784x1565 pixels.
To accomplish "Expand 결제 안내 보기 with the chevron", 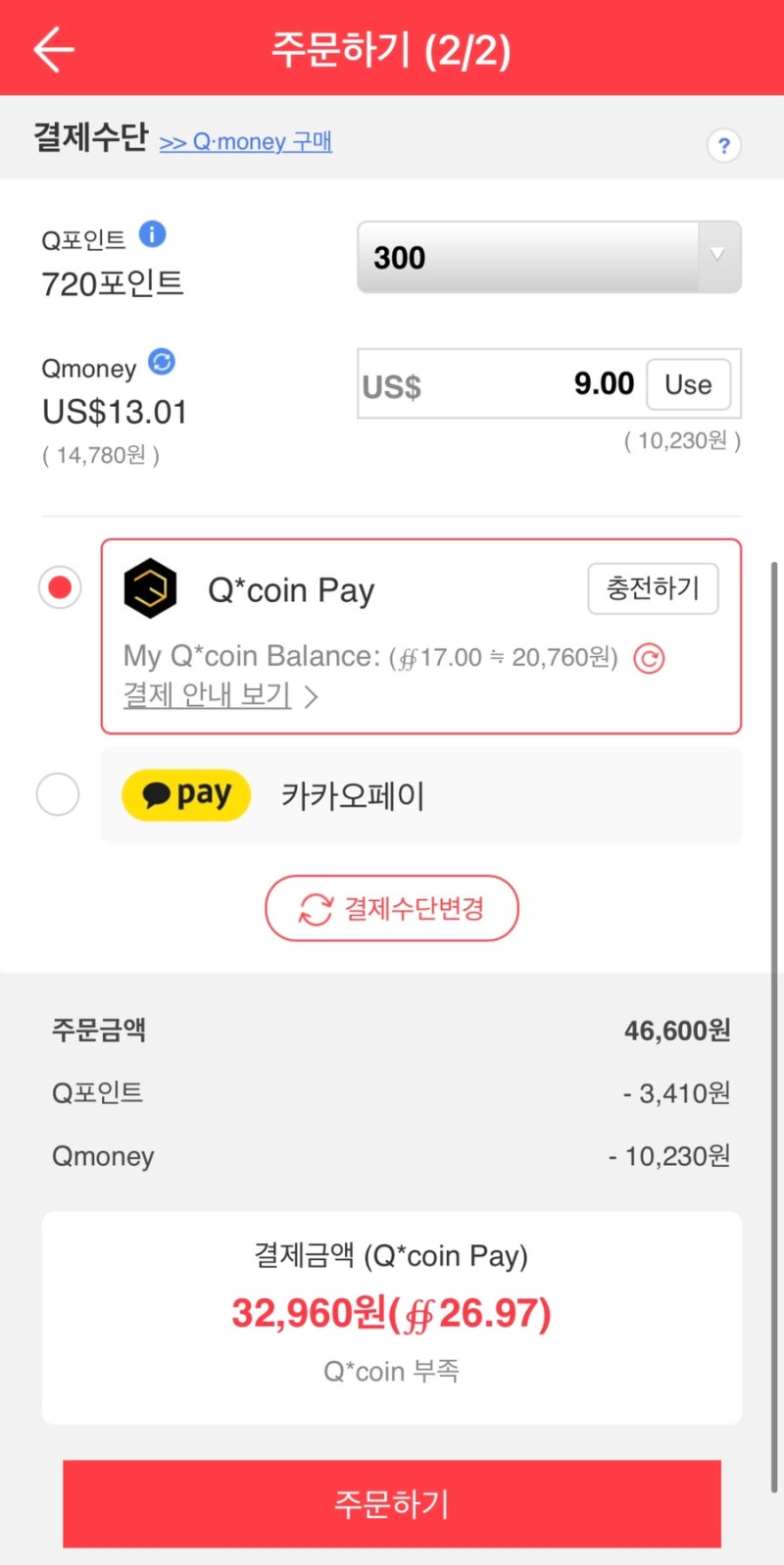I will [x=311, y=696].
